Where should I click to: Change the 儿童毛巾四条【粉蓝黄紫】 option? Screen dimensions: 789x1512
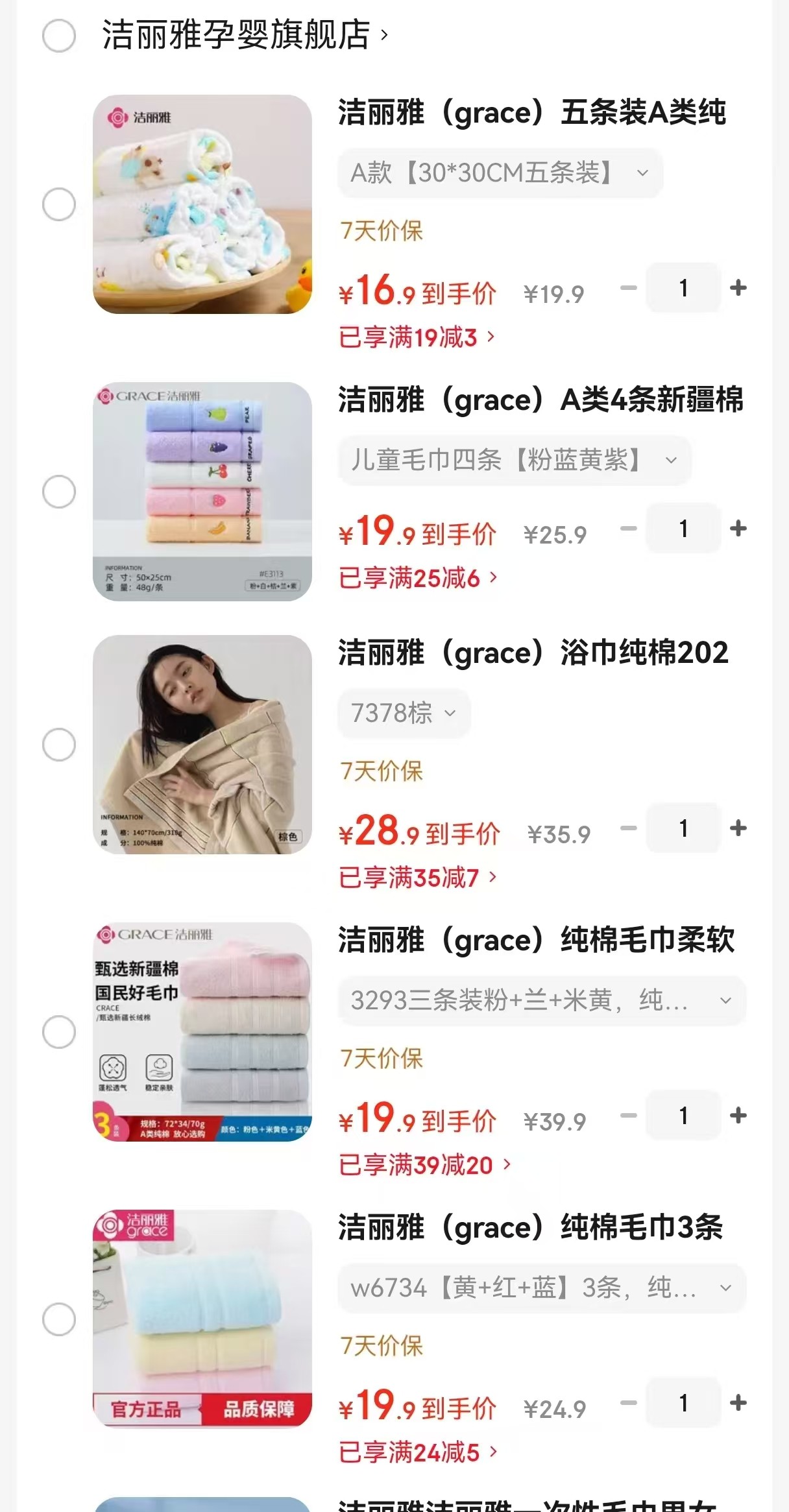514,460
